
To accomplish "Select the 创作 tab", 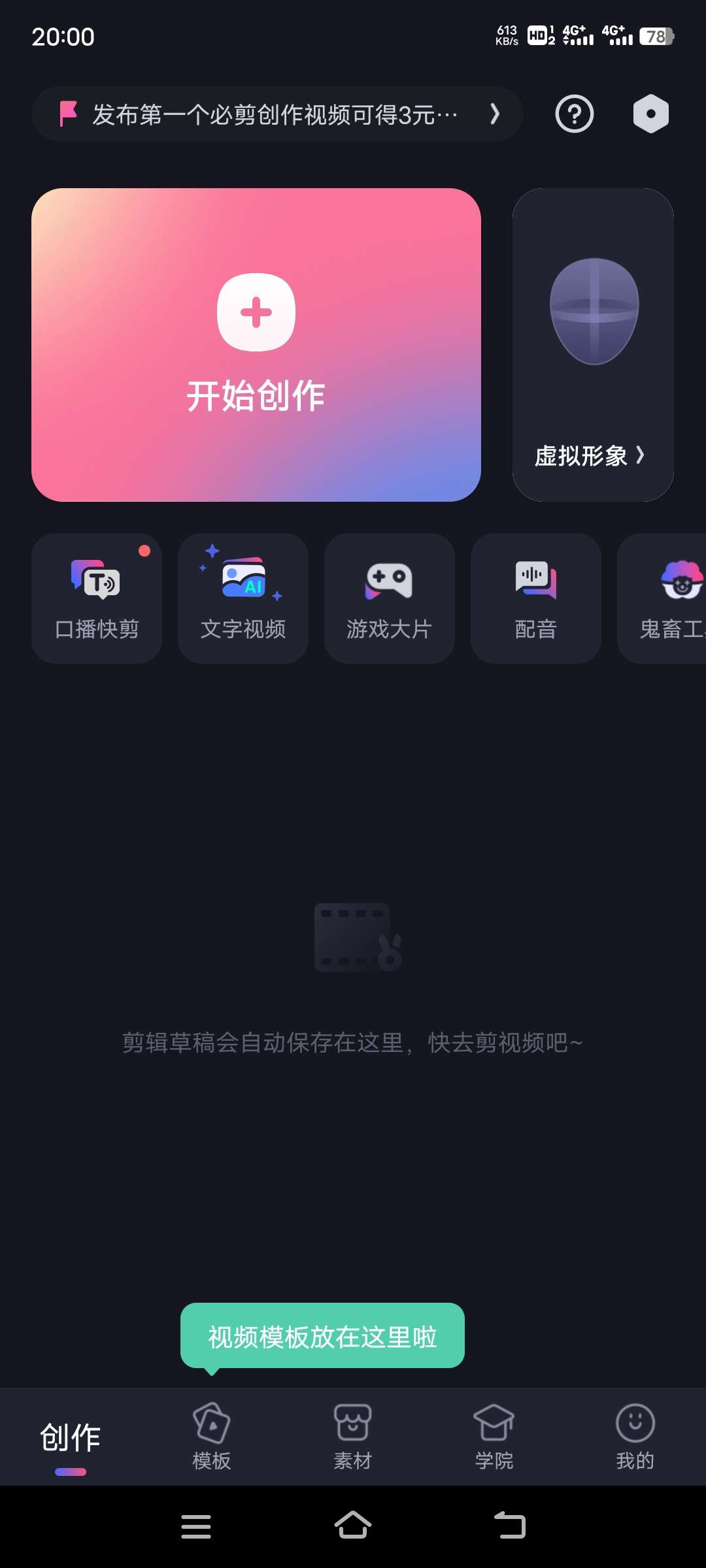I will point(71,1439).
